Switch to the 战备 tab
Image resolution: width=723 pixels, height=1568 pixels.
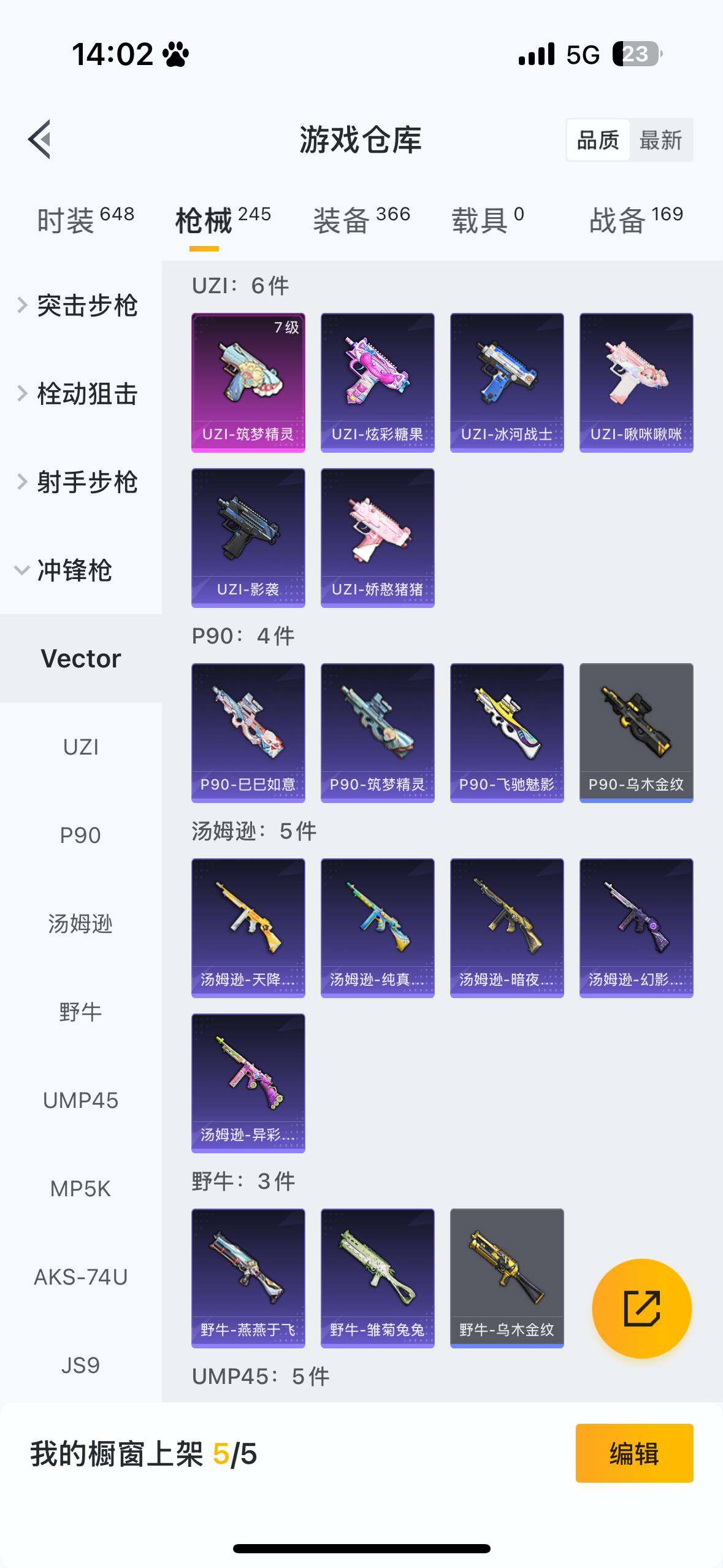click(636, 220)
